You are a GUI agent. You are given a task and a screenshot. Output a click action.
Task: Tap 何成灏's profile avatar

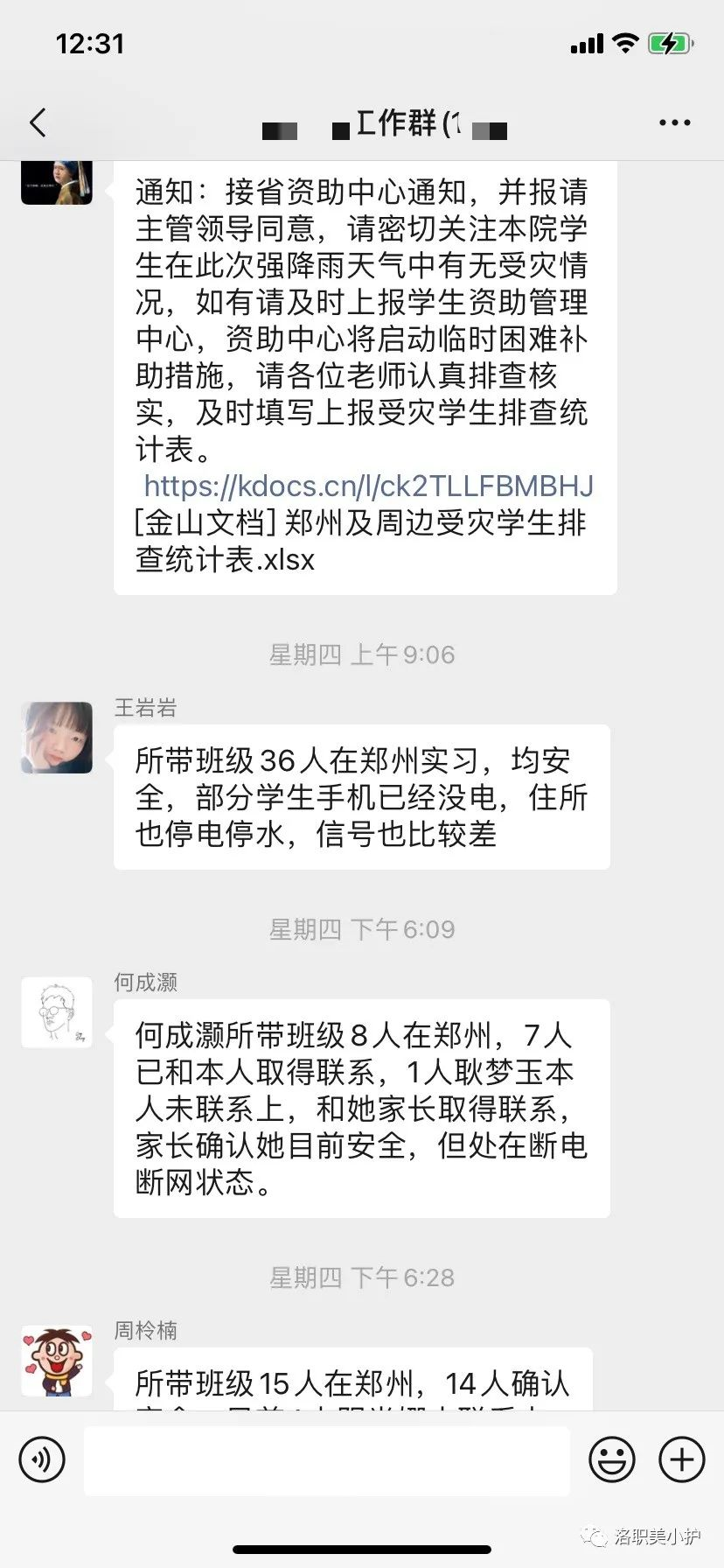(57, 1012)
